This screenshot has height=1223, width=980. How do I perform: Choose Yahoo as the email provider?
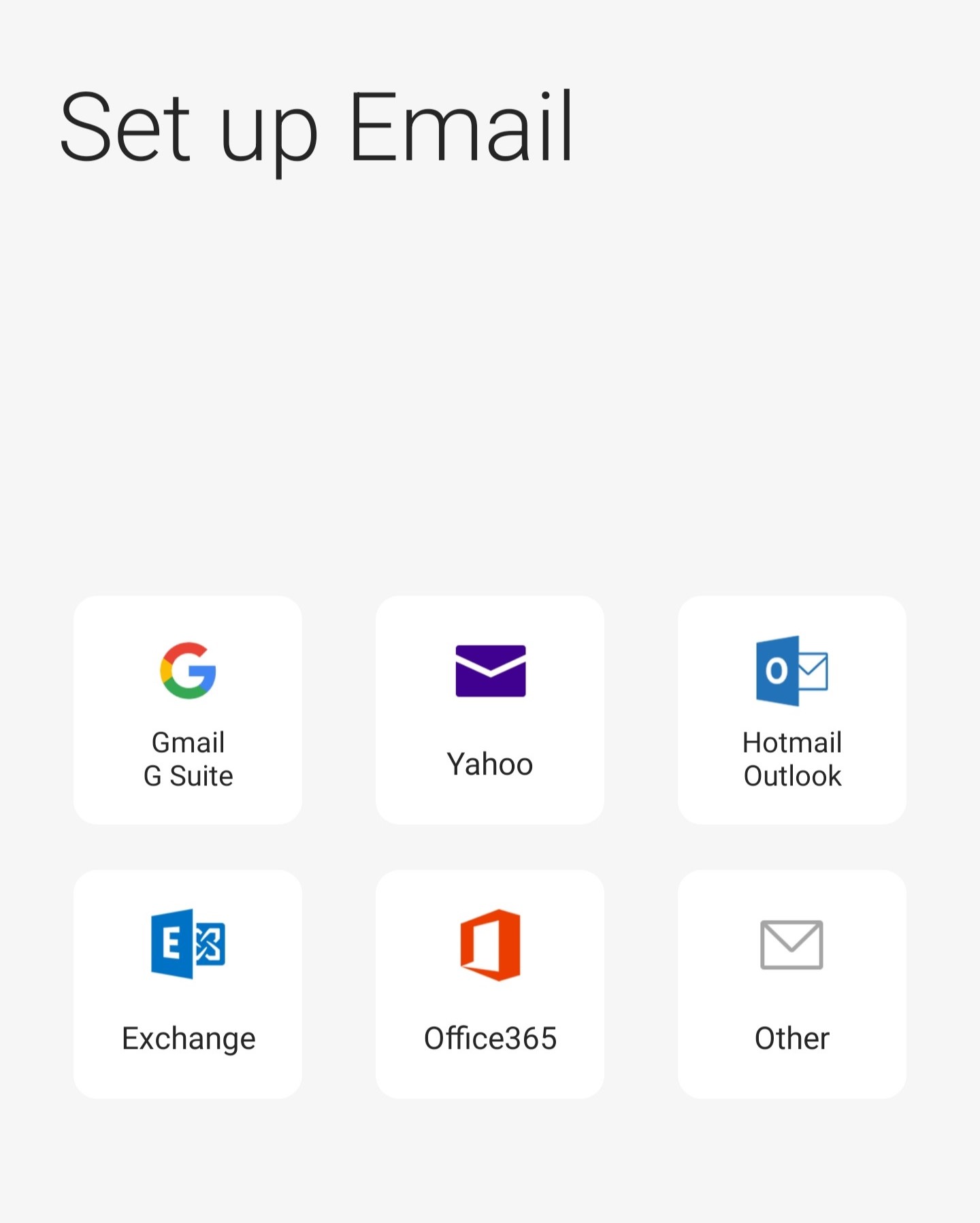[x=490, y=710]
